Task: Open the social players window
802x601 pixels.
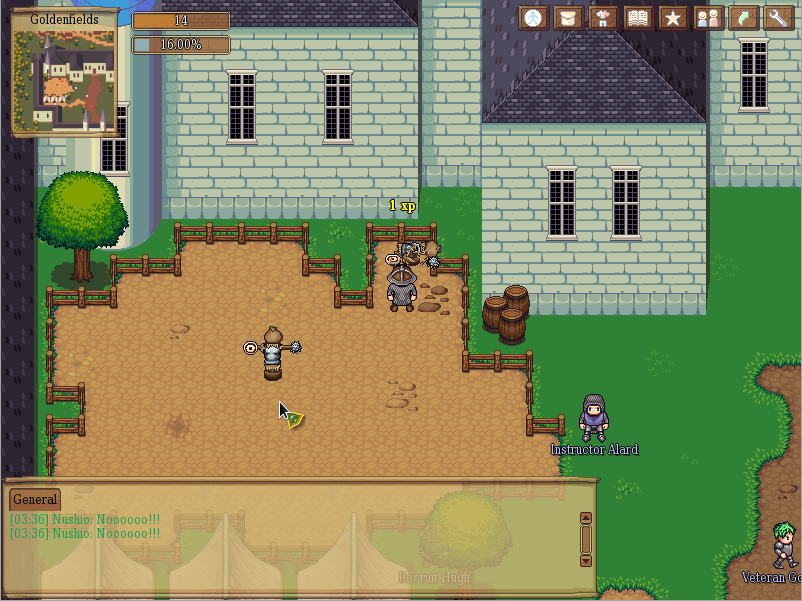Action: 708,18
